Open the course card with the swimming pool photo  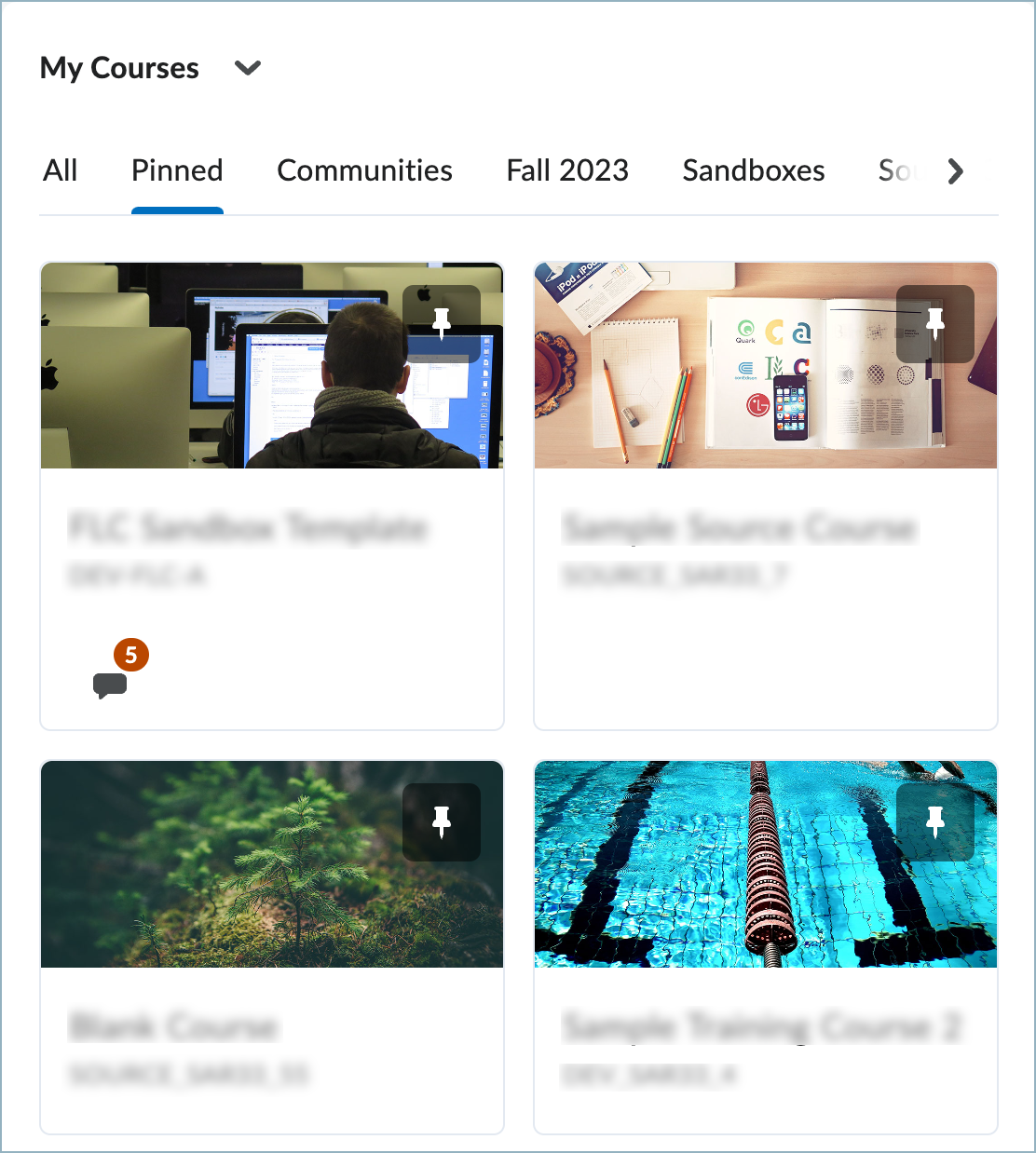click(x=762, y=1026)
